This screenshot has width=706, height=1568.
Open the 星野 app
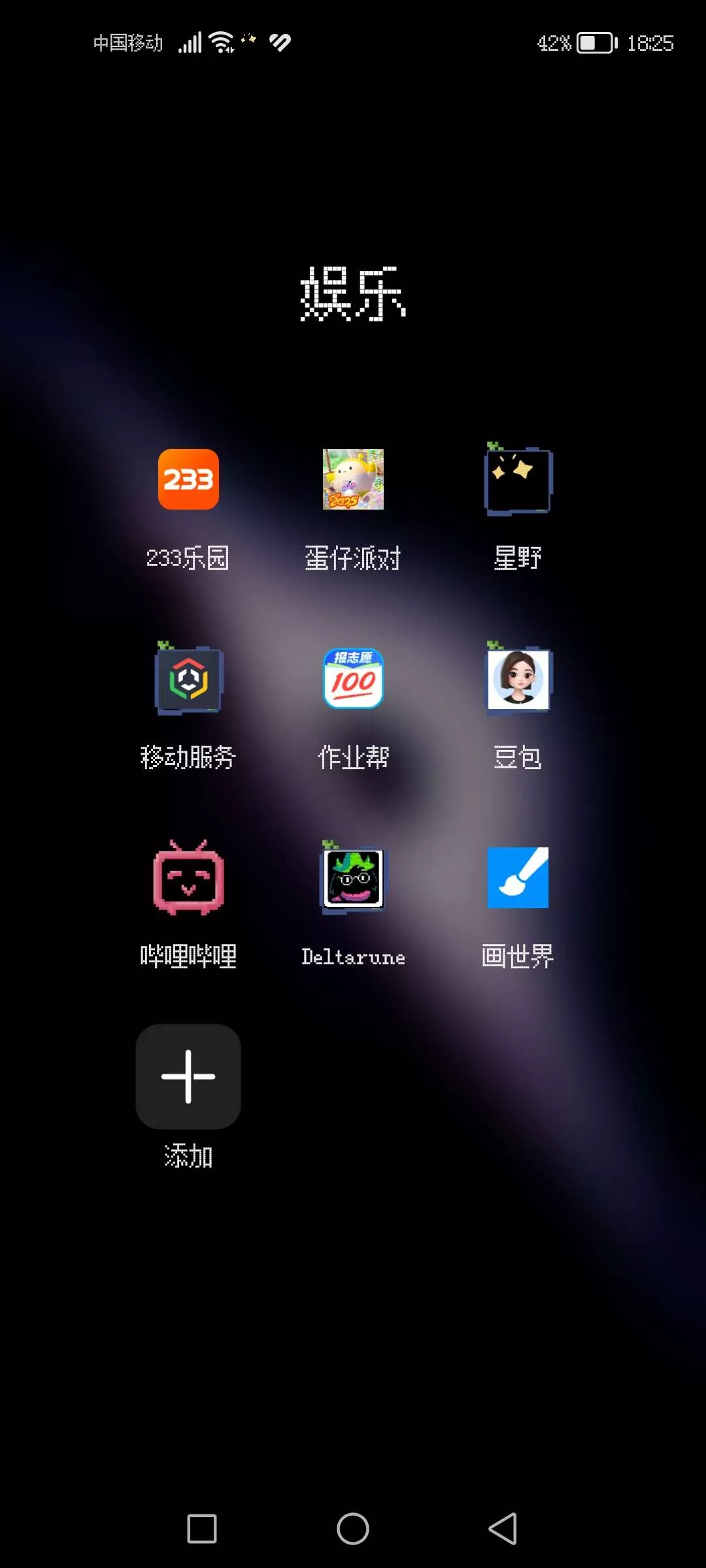[518, 479]
